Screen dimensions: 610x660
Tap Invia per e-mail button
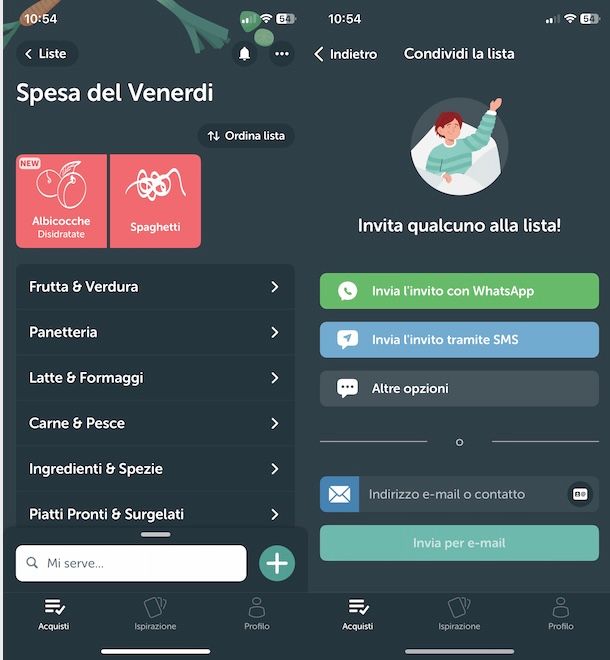tap(459, 543)
